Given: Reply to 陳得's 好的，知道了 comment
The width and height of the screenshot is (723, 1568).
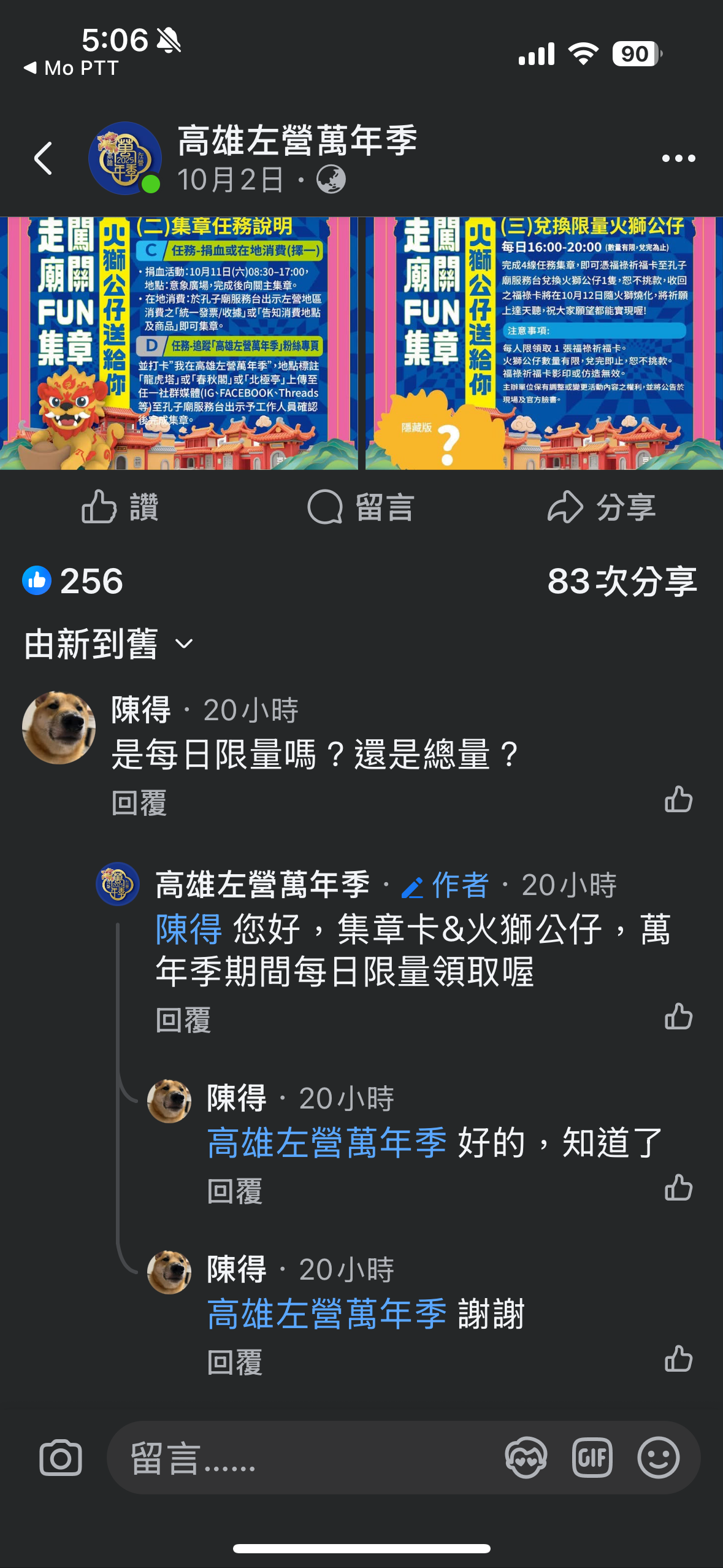Looking at the screenshot, I should 235,1191.
